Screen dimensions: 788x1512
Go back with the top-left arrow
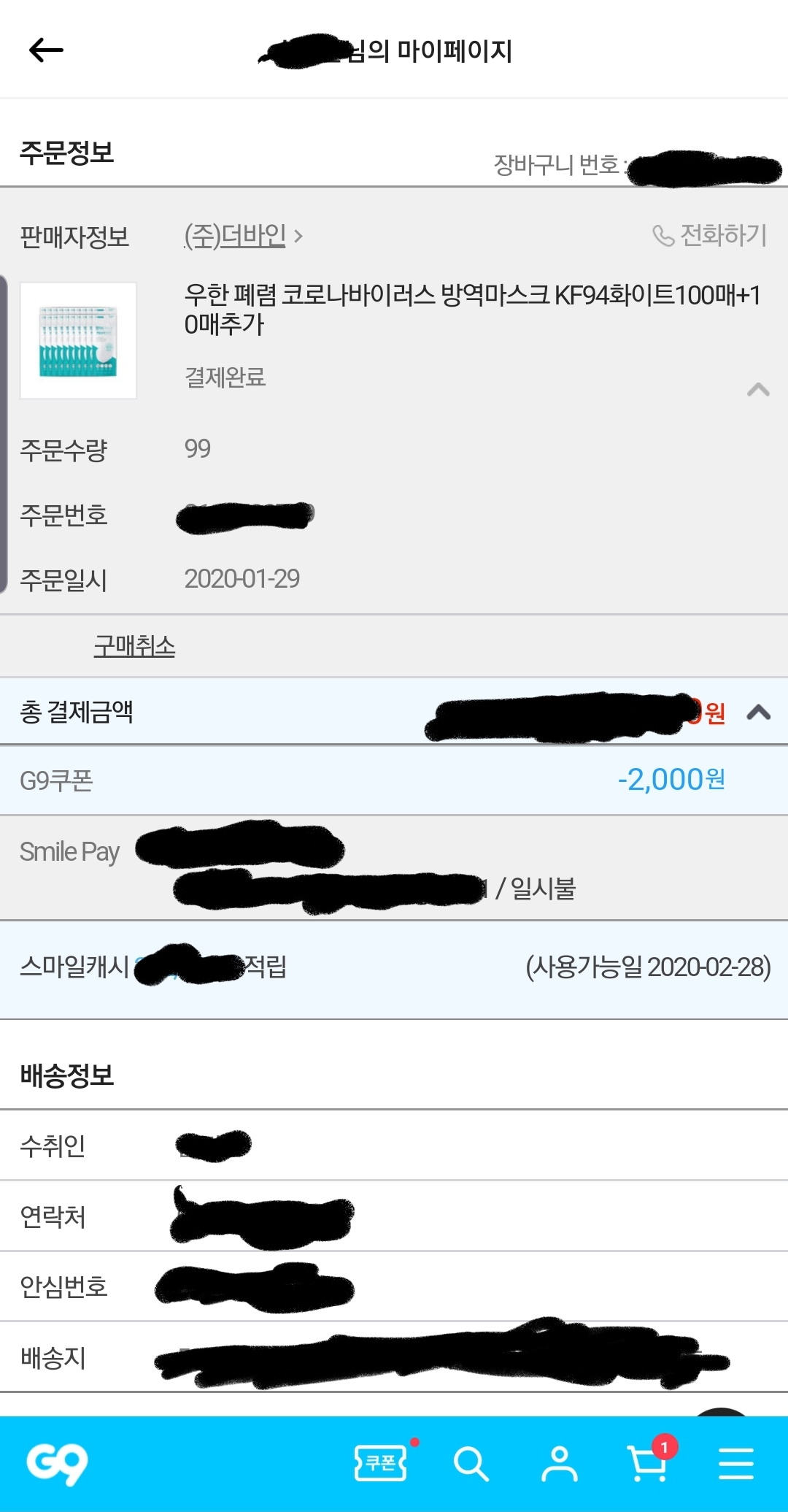pyautogui.click(x=46, y=50)
